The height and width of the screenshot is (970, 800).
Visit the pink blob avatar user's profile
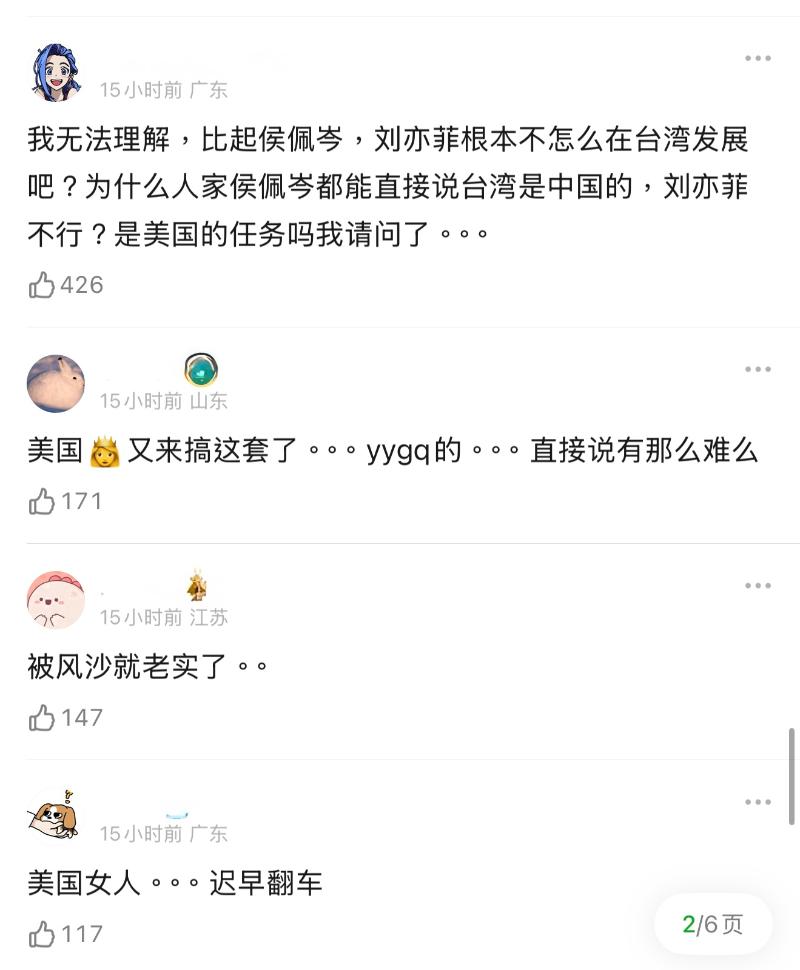pyautogui.click(x=55, y=600)
